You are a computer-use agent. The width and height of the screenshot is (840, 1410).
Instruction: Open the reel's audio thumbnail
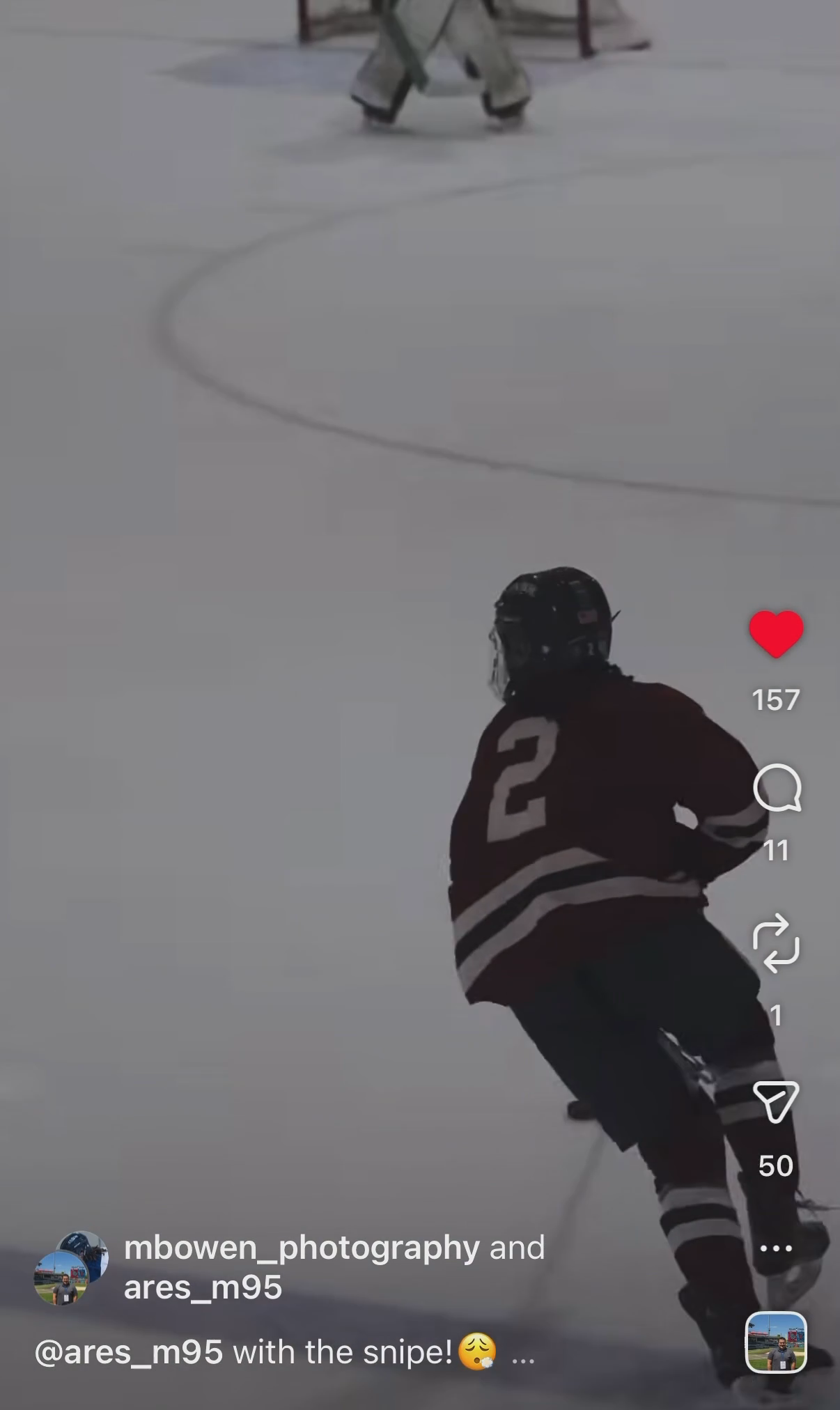click(776, 1342)
